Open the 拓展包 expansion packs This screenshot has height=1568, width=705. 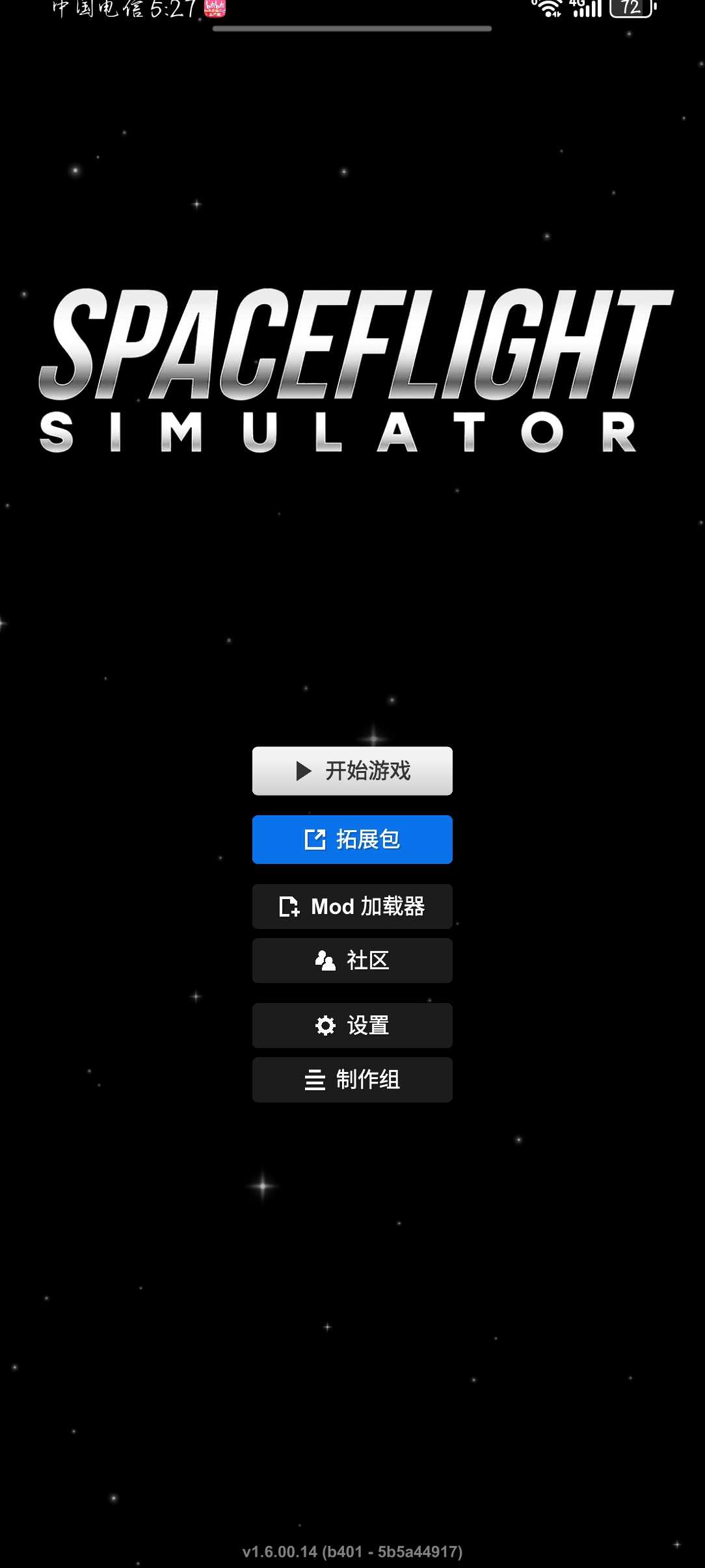click(x=352, y=839)
